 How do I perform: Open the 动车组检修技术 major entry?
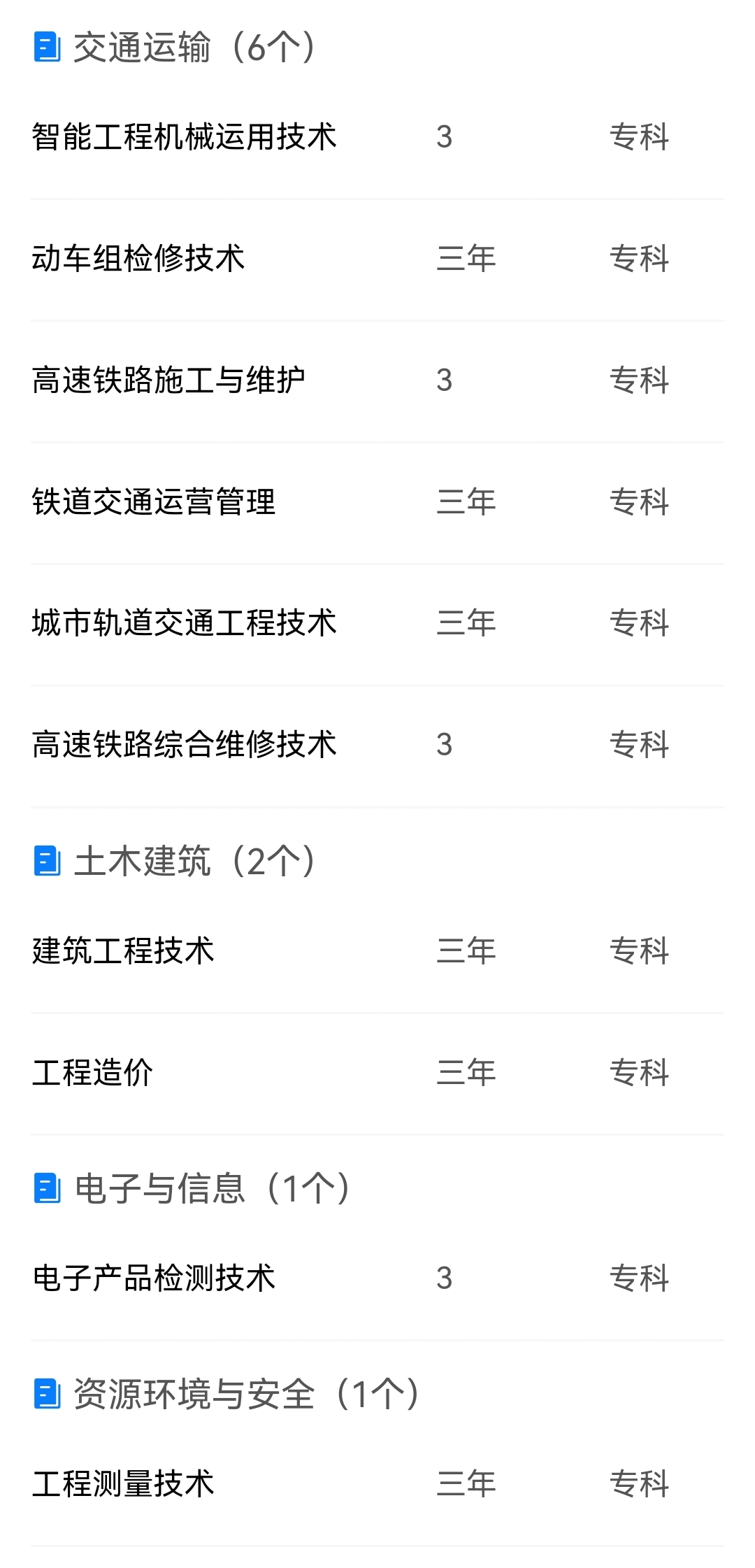[x=140, y=259]
